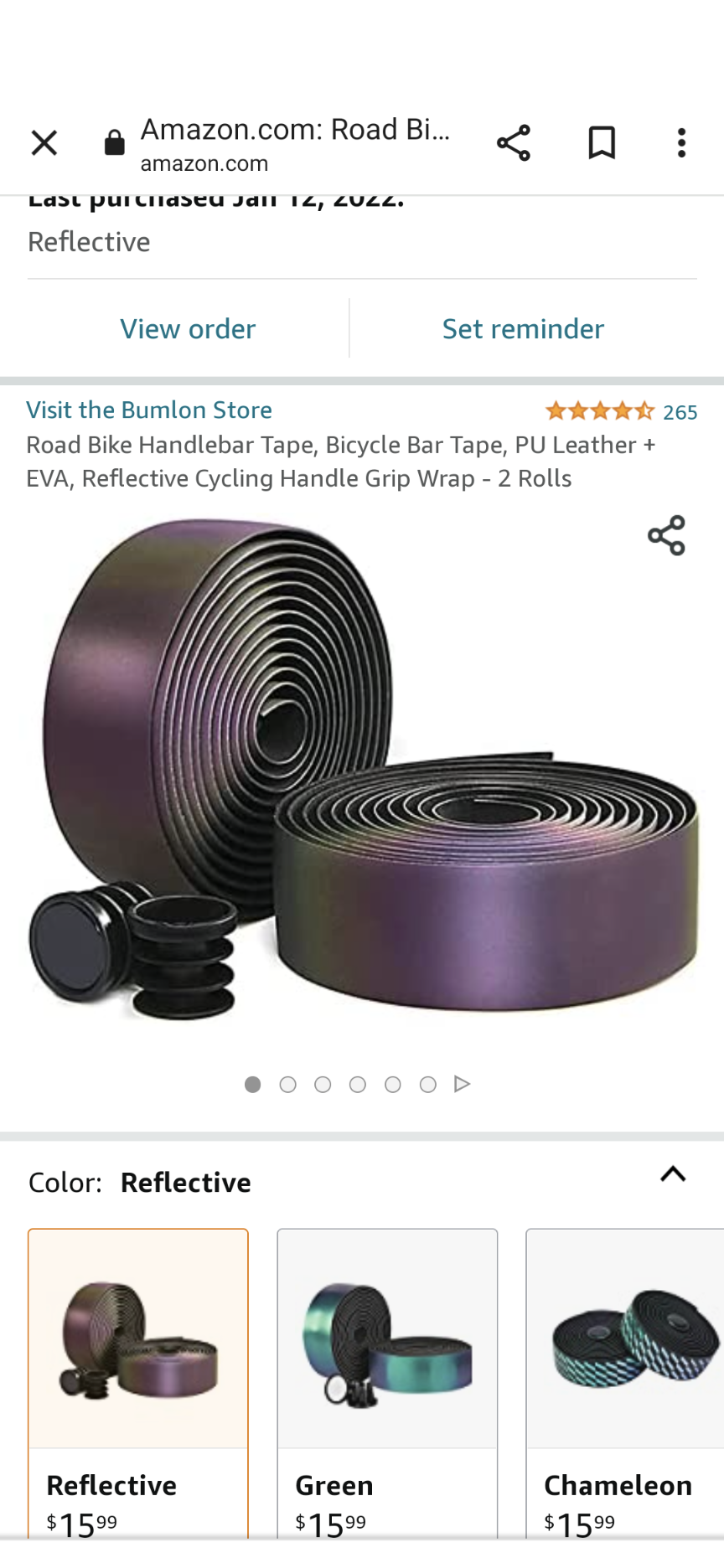
Task: Select the Reflective color option
Action: tap(138, 1382)
